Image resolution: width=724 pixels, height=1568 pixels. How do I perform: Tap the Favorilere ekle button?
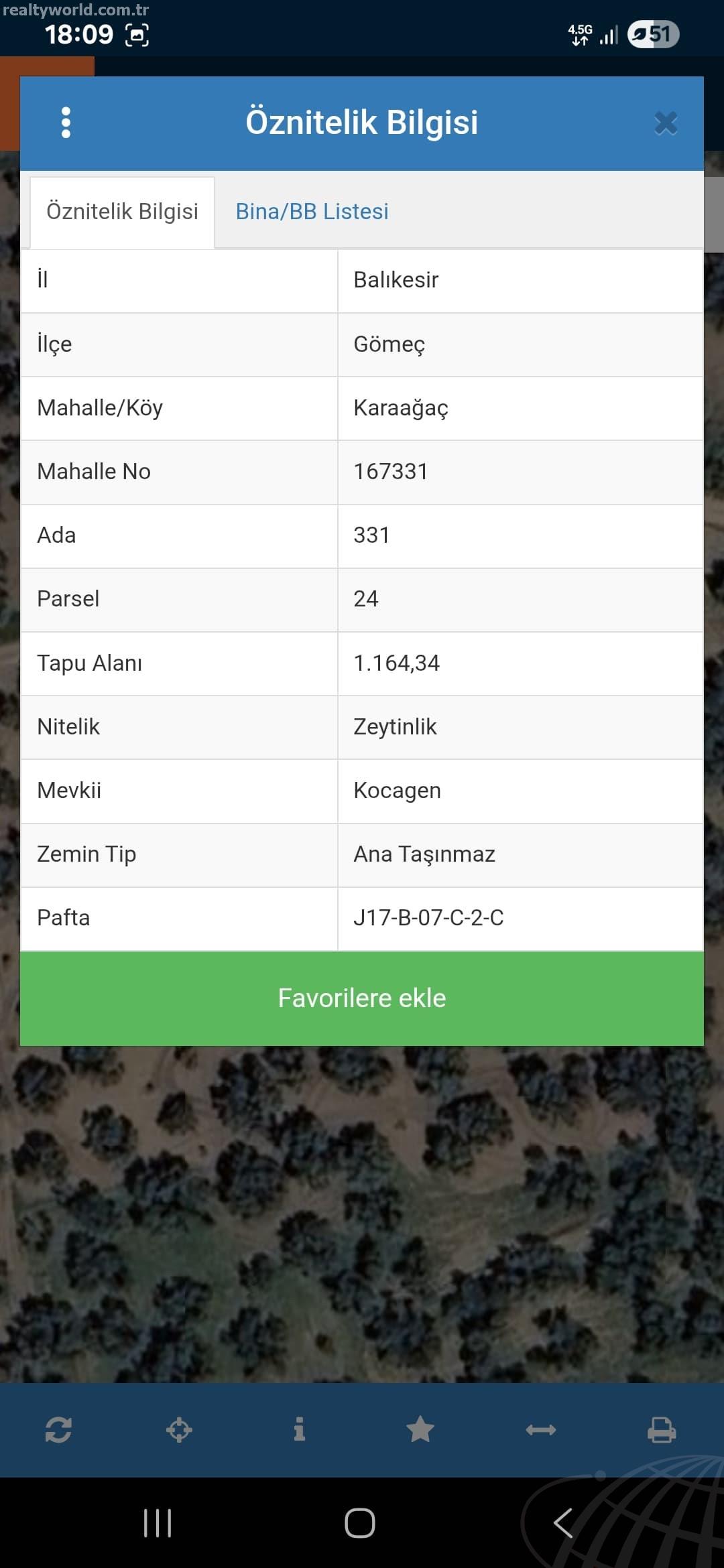362,998
